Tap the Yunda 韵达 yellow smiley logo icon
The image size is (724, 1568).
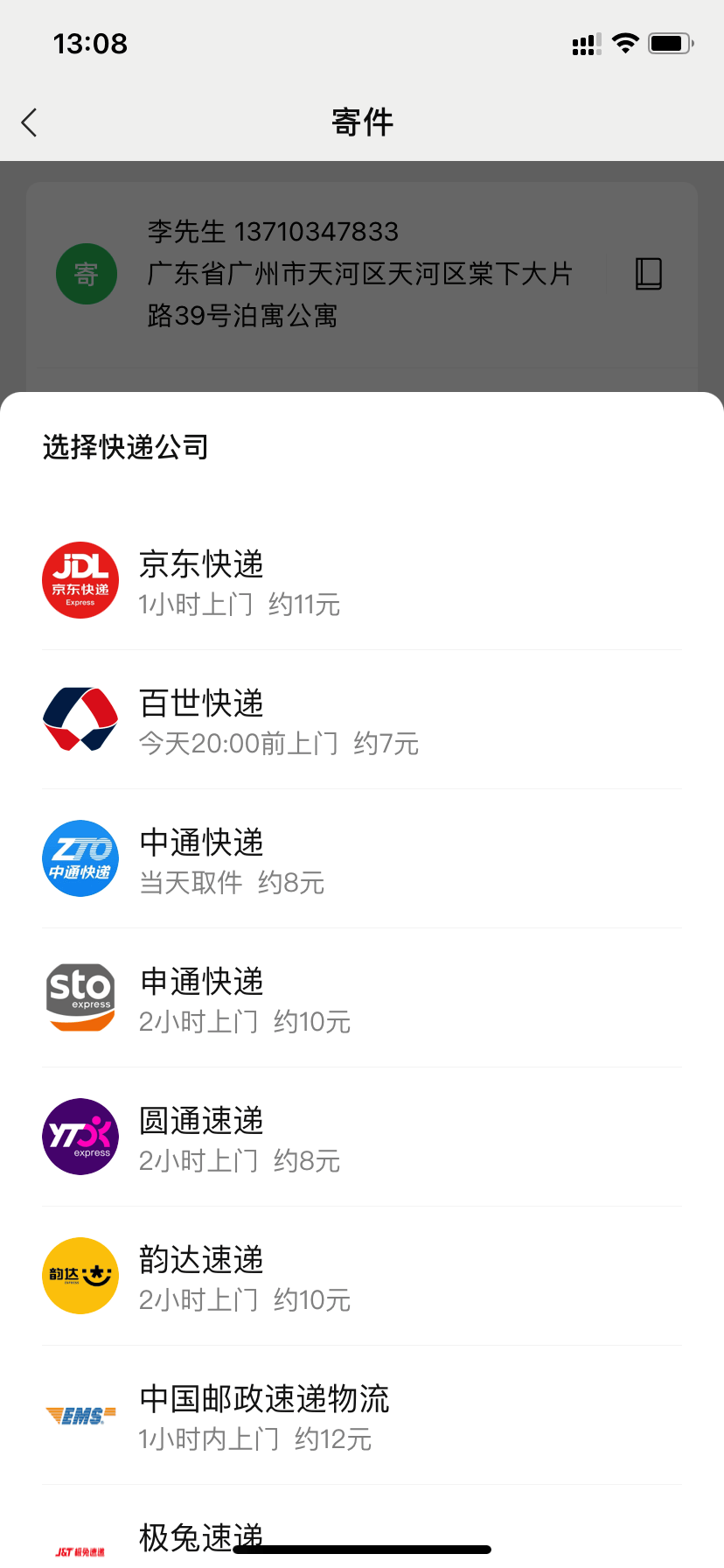point(80,1276)
